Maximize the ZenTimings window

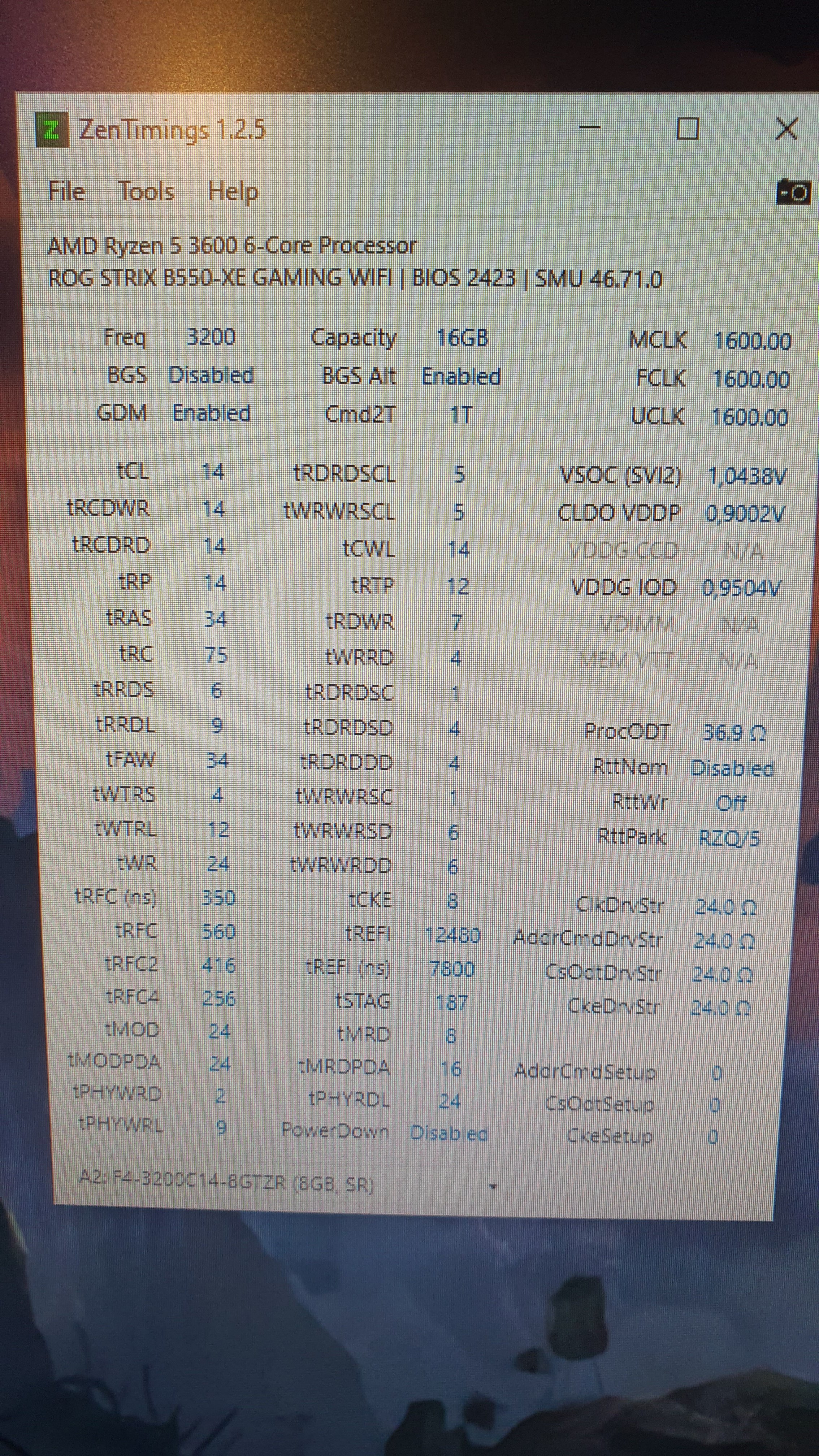[x=687, y=128]
